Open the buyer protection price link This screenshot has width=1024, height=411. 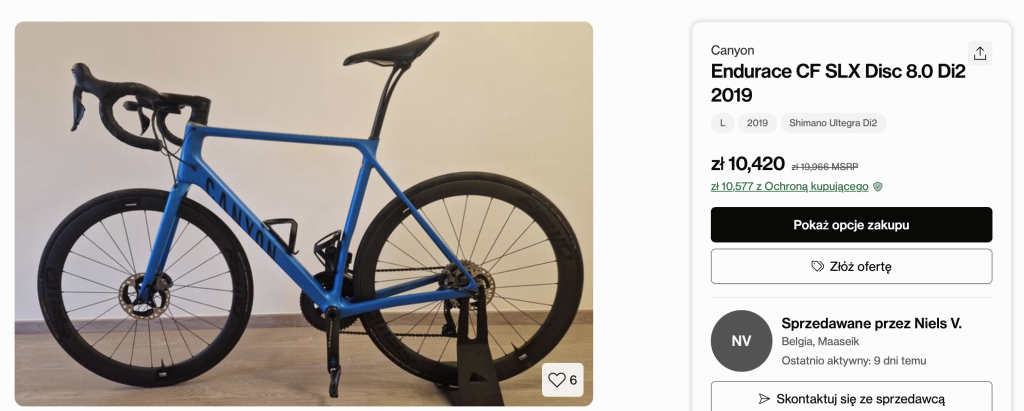[789, 186]
